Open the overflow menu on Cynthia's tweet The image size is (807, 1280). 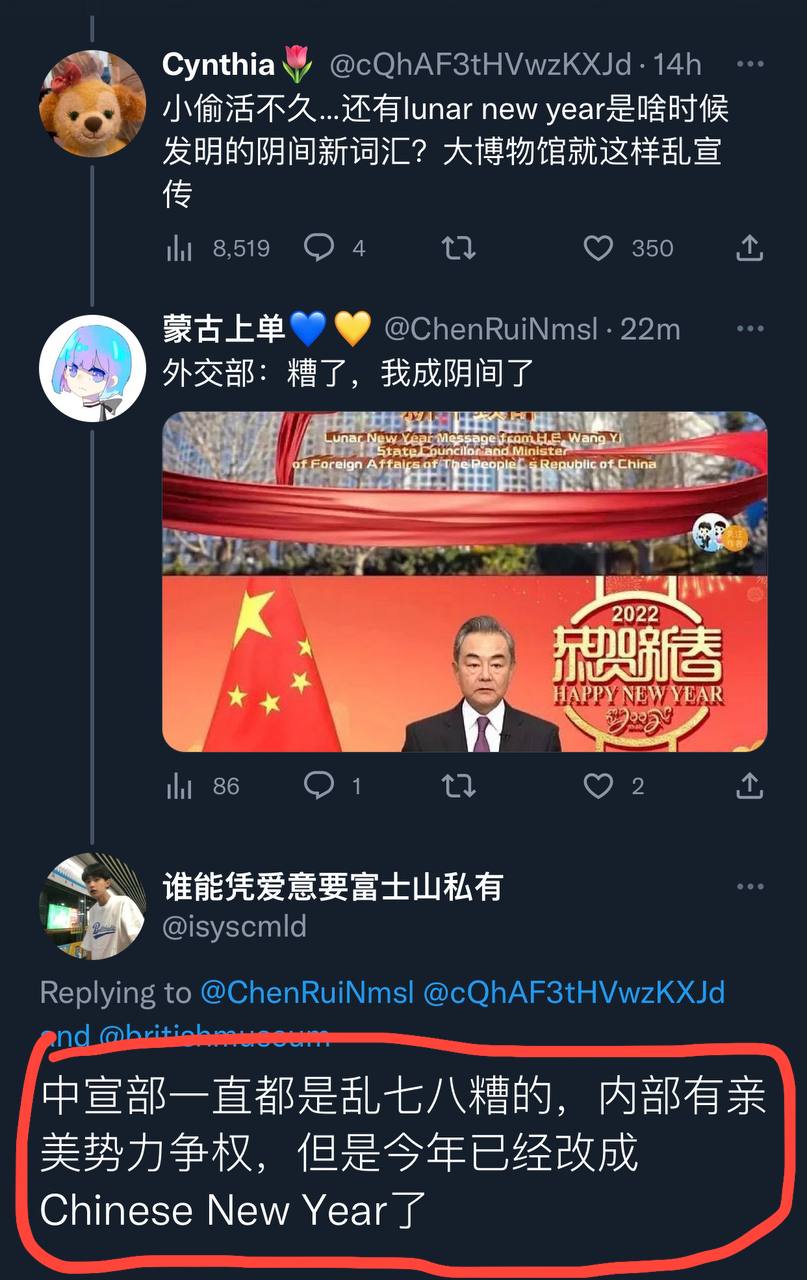750,64
